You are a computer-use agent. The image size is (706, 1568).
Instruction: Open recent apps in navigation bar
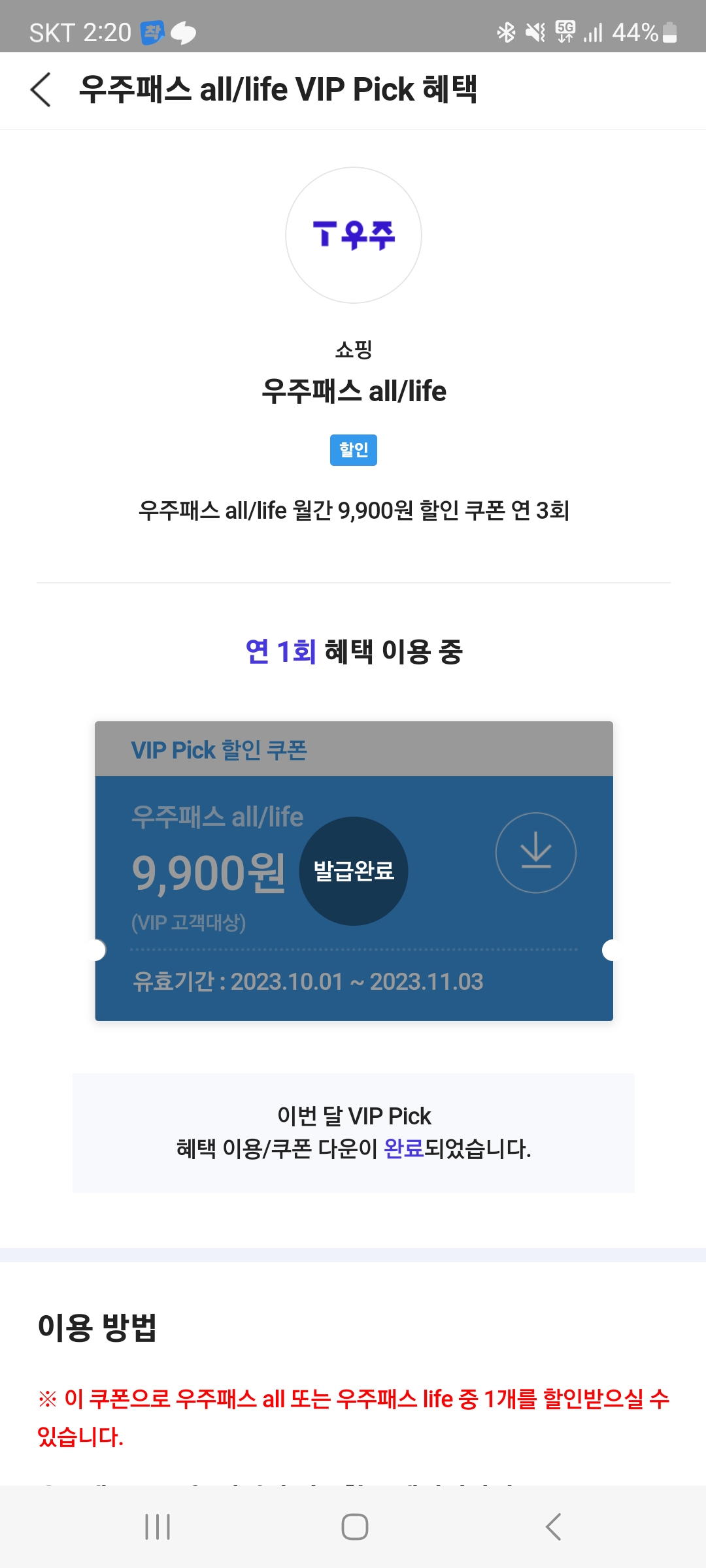[158, 1527]
